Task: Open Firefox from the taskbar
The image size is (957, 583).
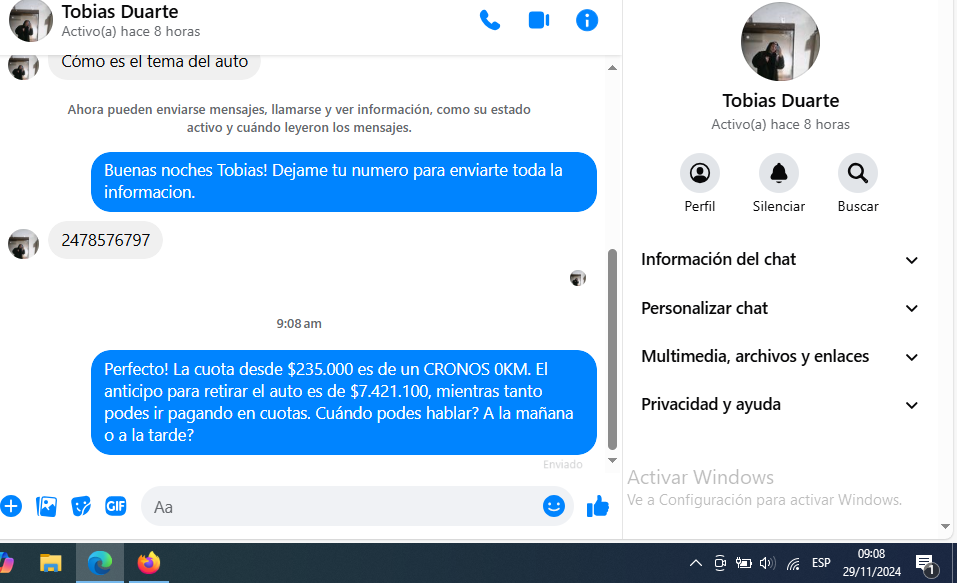Action: click(149, 563)
